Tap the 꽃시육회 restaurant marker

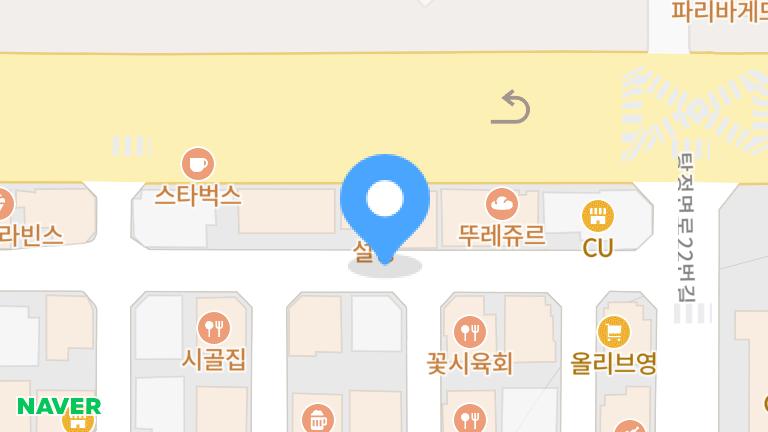pyautogui.click(x=469, y=331)
